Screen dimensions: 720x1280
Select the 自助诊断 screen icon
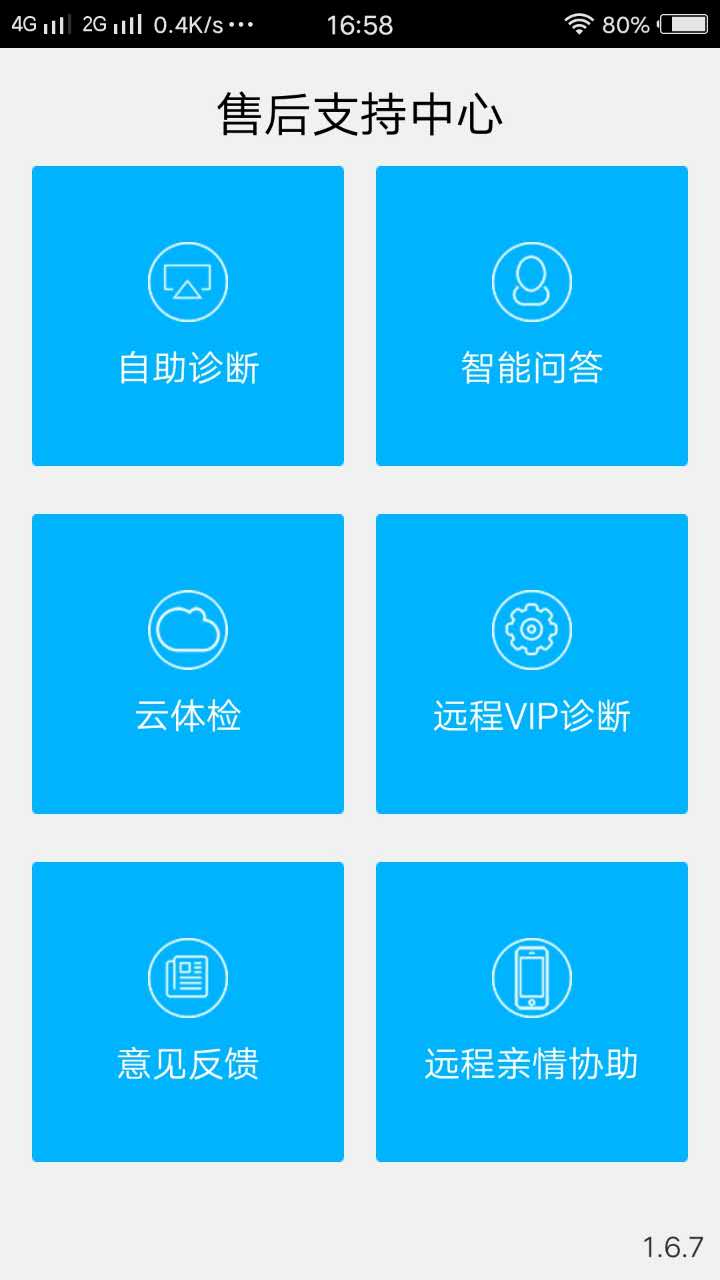[x=187, y=280]
